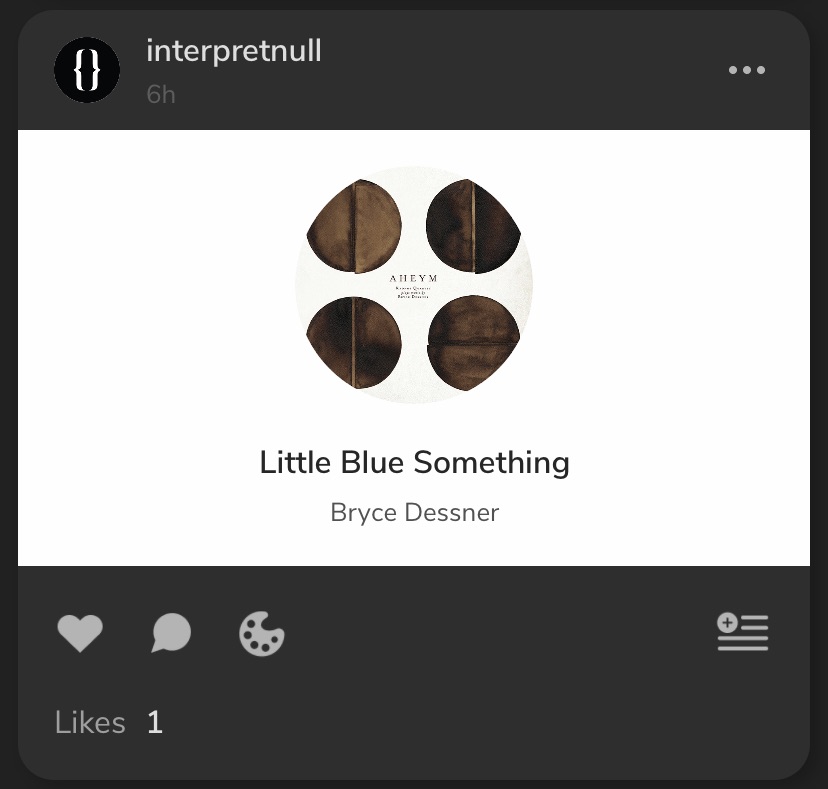
Task: Open the three-dot overflow menu
Action: 746,70
